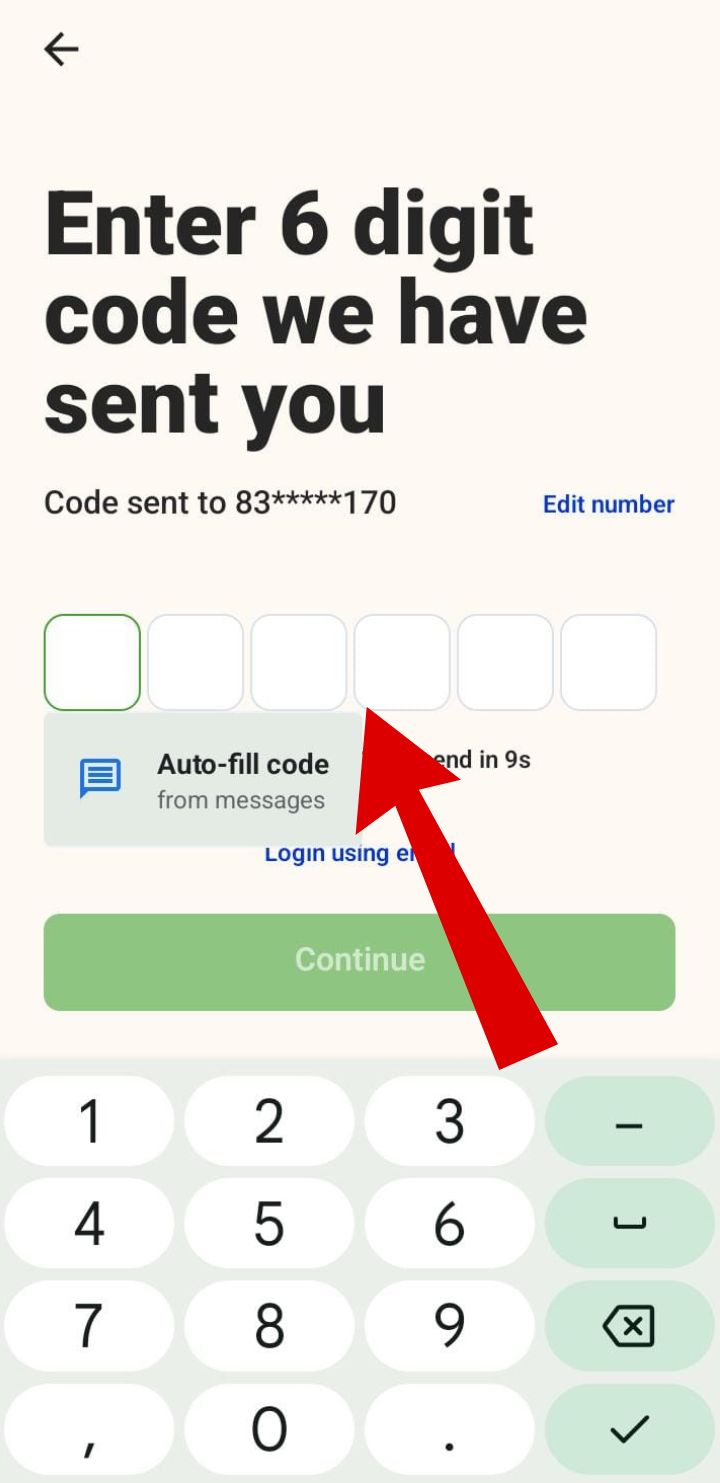Go back using the top arrow
Image resolution: width=720 pixels, height=1483 pixels.
point(61,49)
